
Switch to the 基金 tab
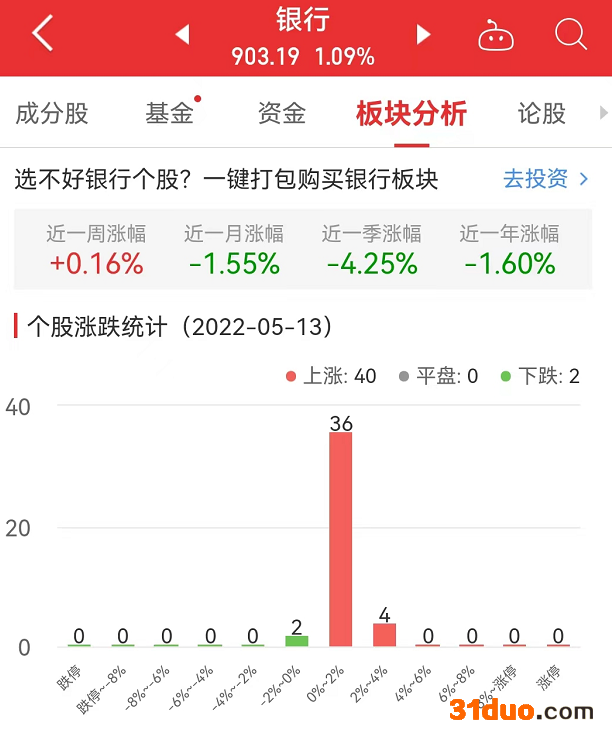coord(169,113)
